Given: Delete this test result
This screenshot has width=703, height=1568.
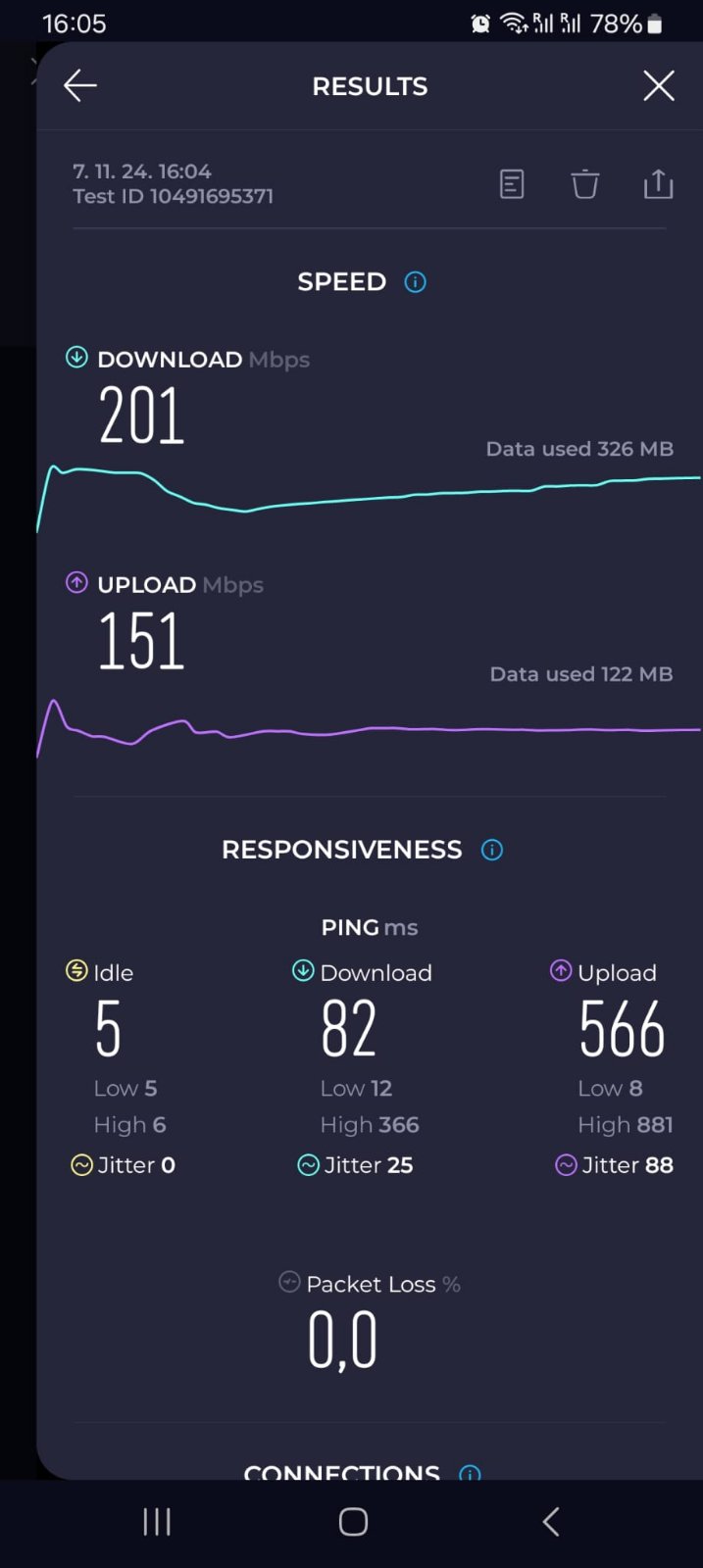Looking at the screenshot, I should coord(585,184).
